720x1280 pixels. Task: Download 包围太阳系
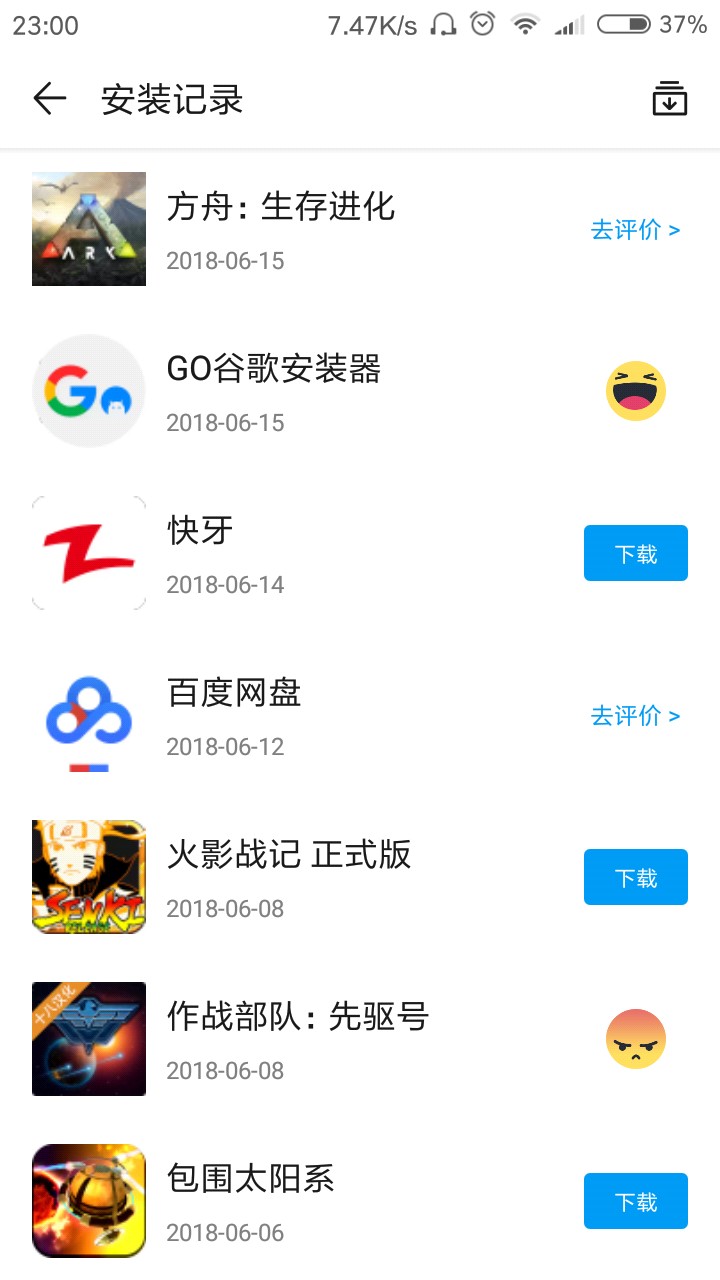point(636,1201)
